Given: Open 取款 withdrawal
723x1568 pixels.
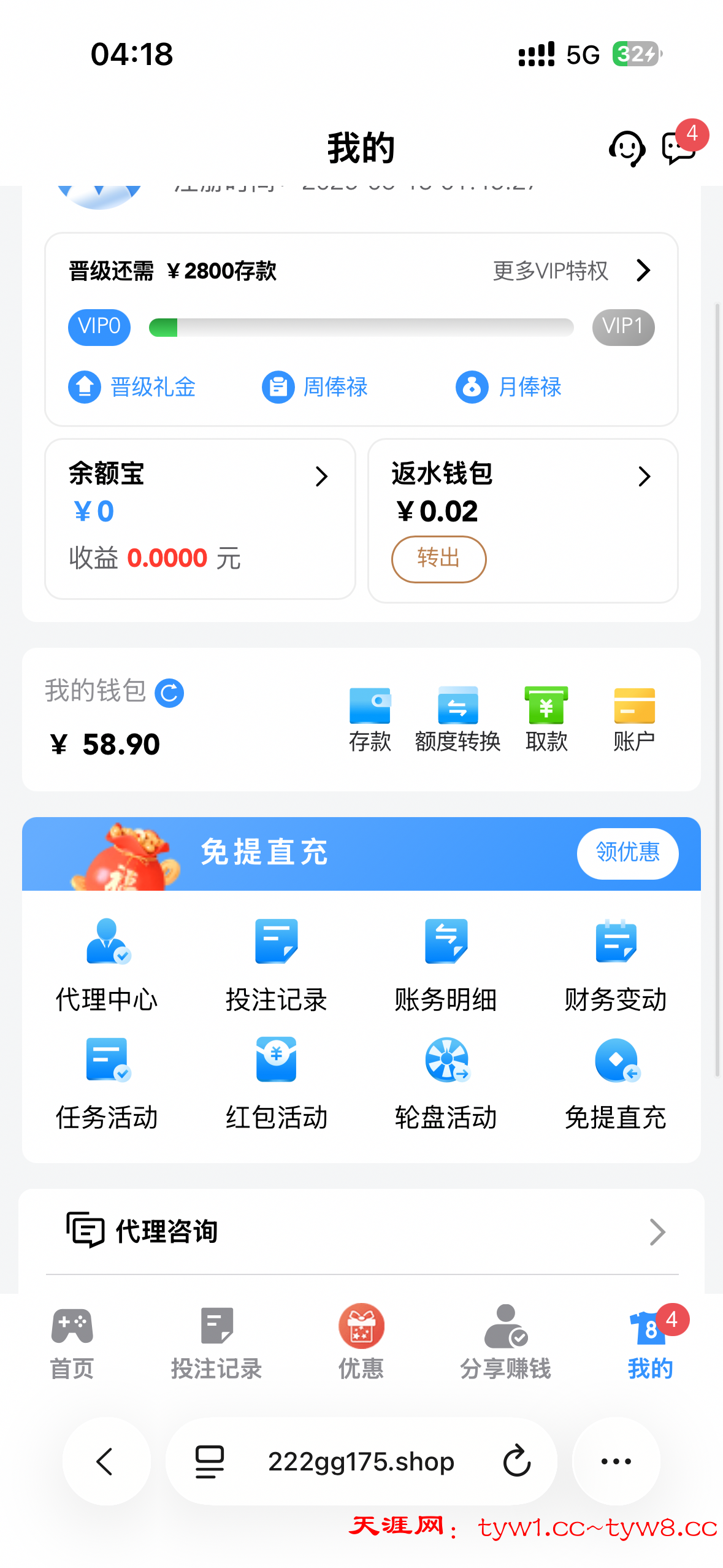Looking at the screenshot, I should pyautogui.click(x=546, y=719).
